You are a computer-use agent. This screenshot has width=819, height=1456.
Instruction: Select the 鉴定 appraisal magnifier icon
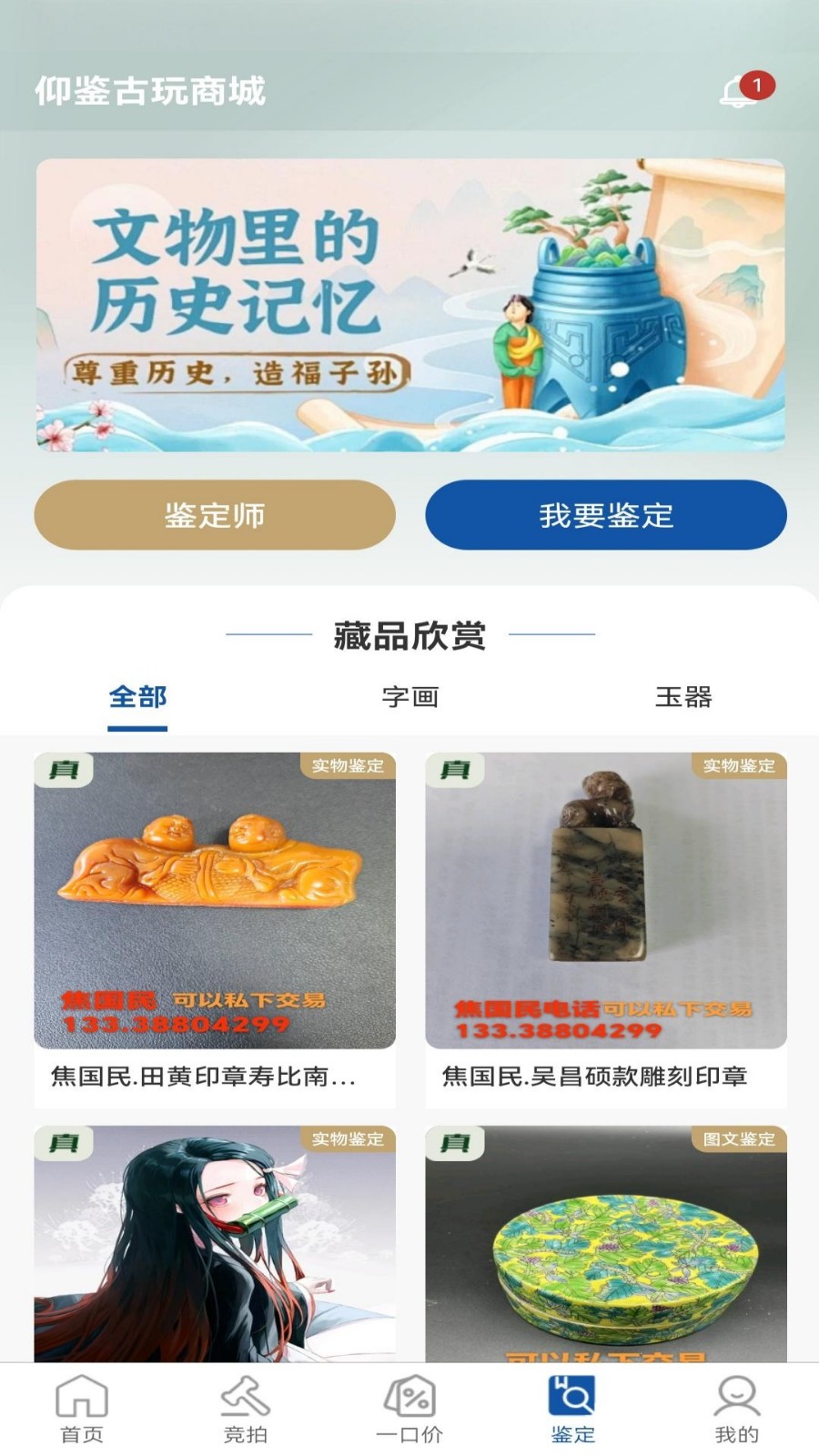(573, 1406)
